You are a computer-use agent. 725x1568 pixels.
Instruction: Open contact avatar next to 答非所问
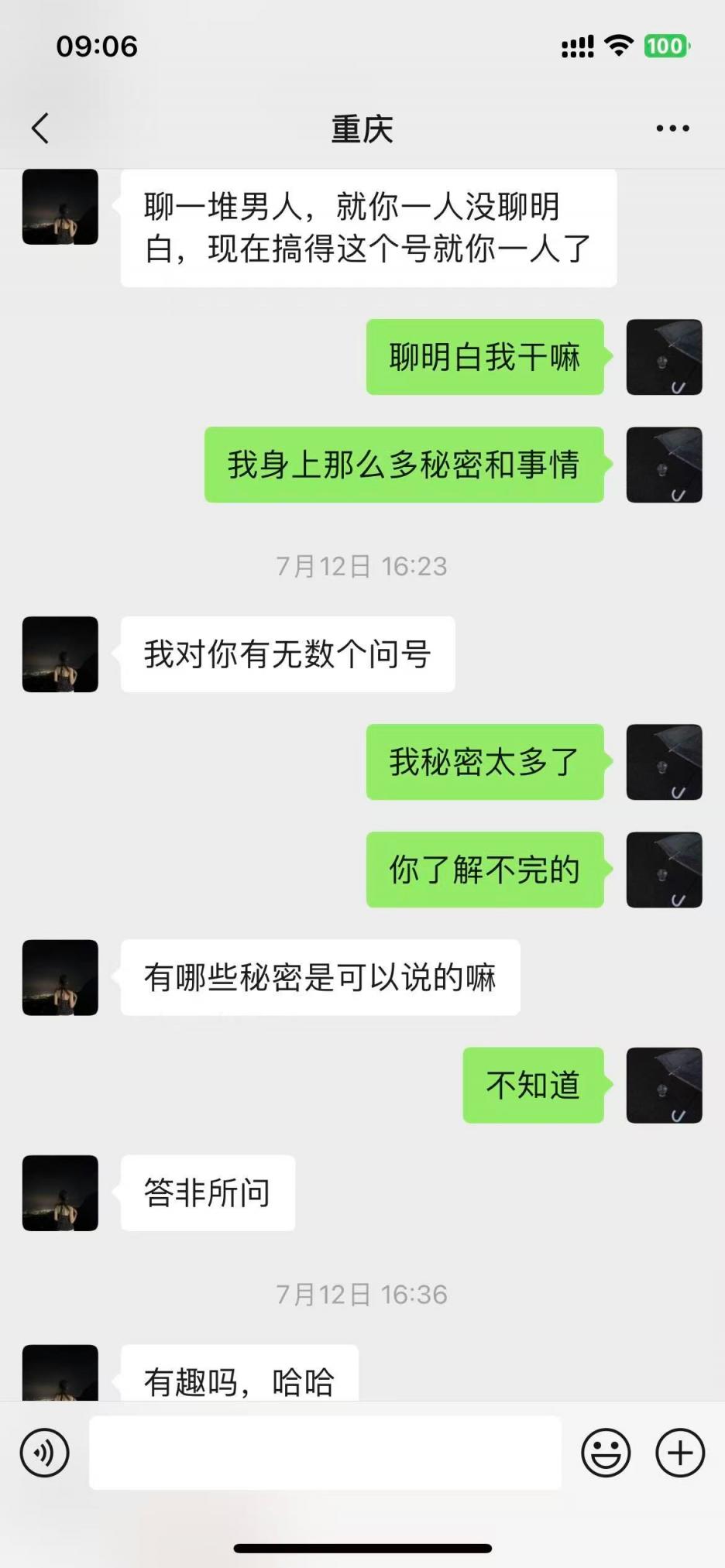[x=60, y=1193]
